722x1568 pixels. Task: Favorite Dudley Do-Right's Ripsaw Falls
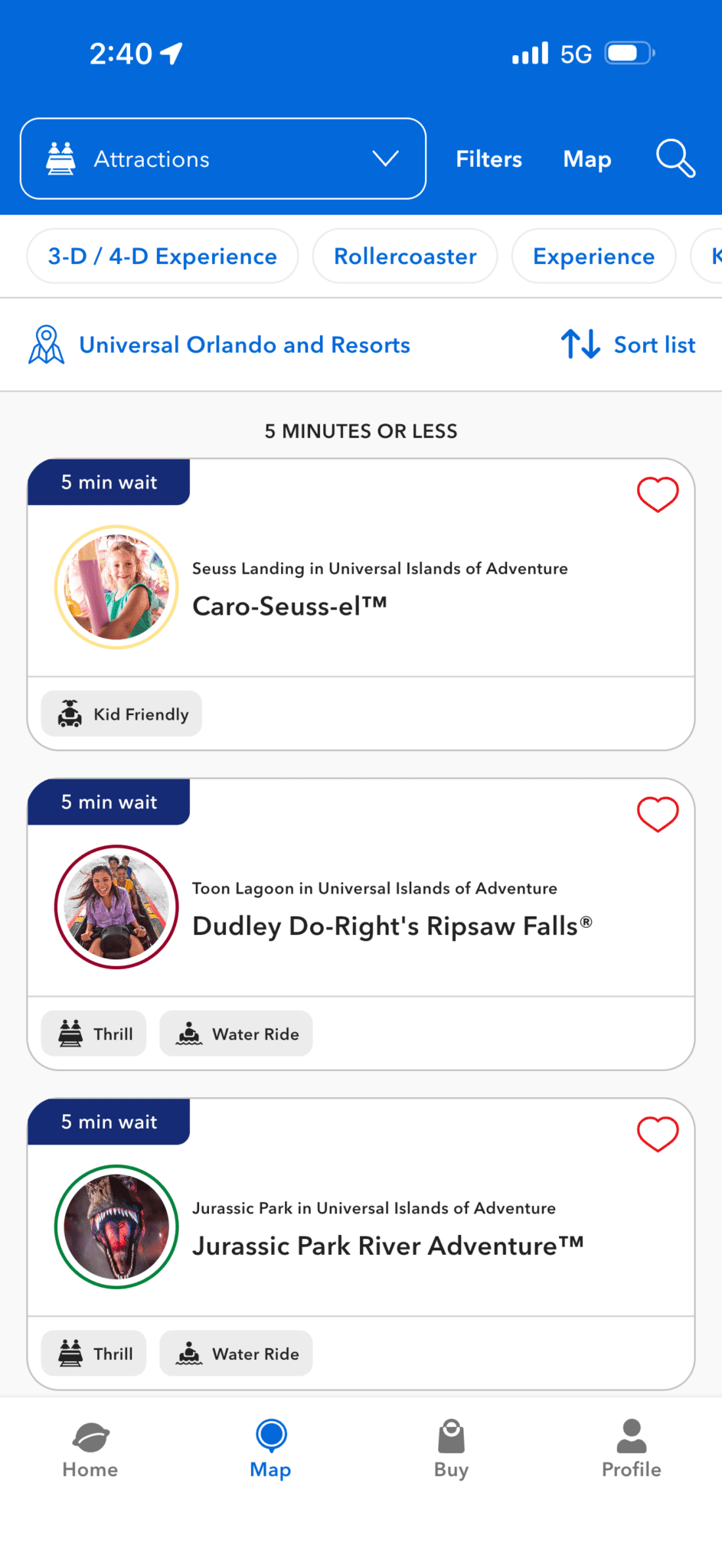(x=658, y=814)
